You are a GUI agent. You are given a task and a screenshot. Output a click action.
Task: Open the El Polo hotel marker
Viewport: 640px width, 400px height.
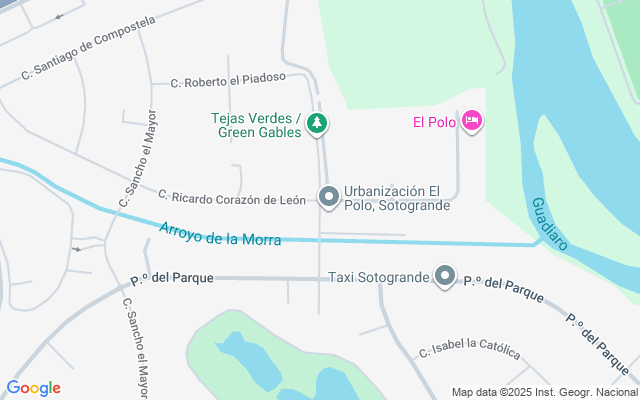[472, 122]
